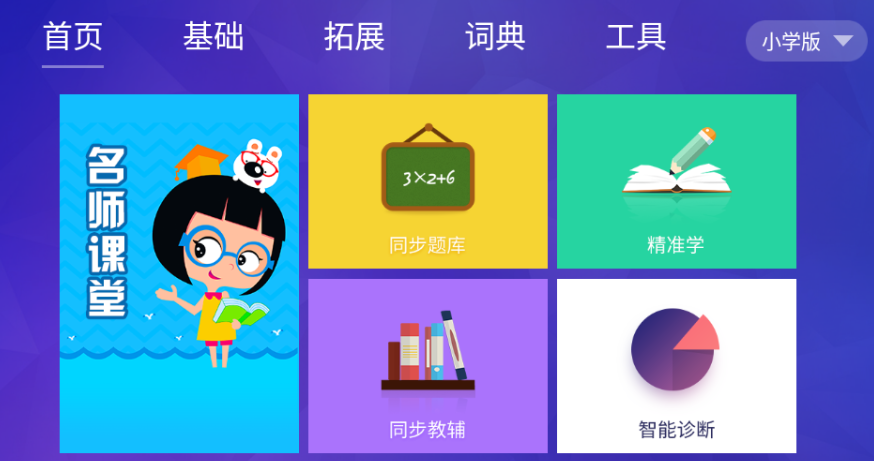The width and height of the screenshot is (874, 461).
Task: Open the 同步题库 tile
Action: click(x=427, y=181)
